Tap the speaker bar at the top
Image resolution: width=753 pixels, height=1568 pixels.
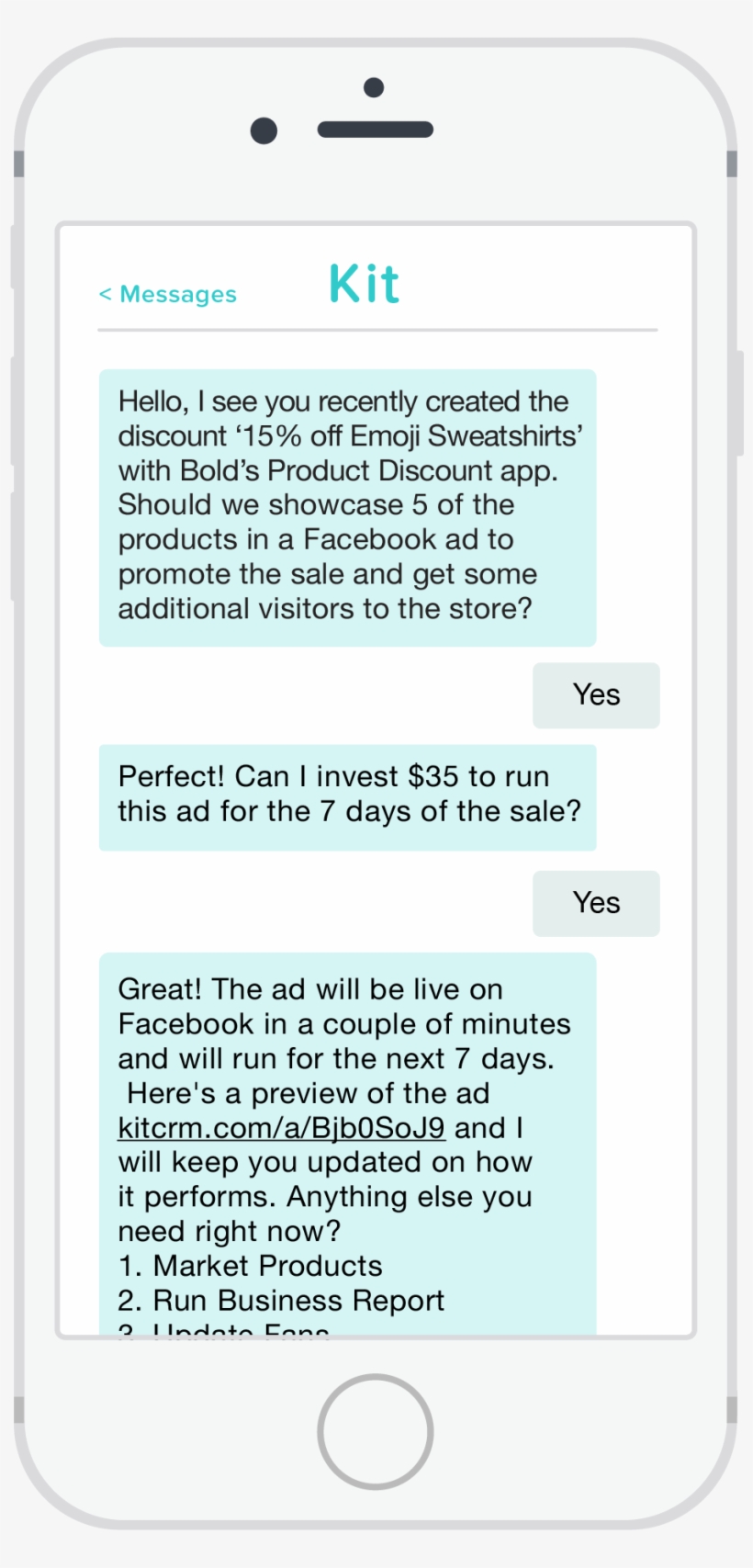click(x=375, y=130)
